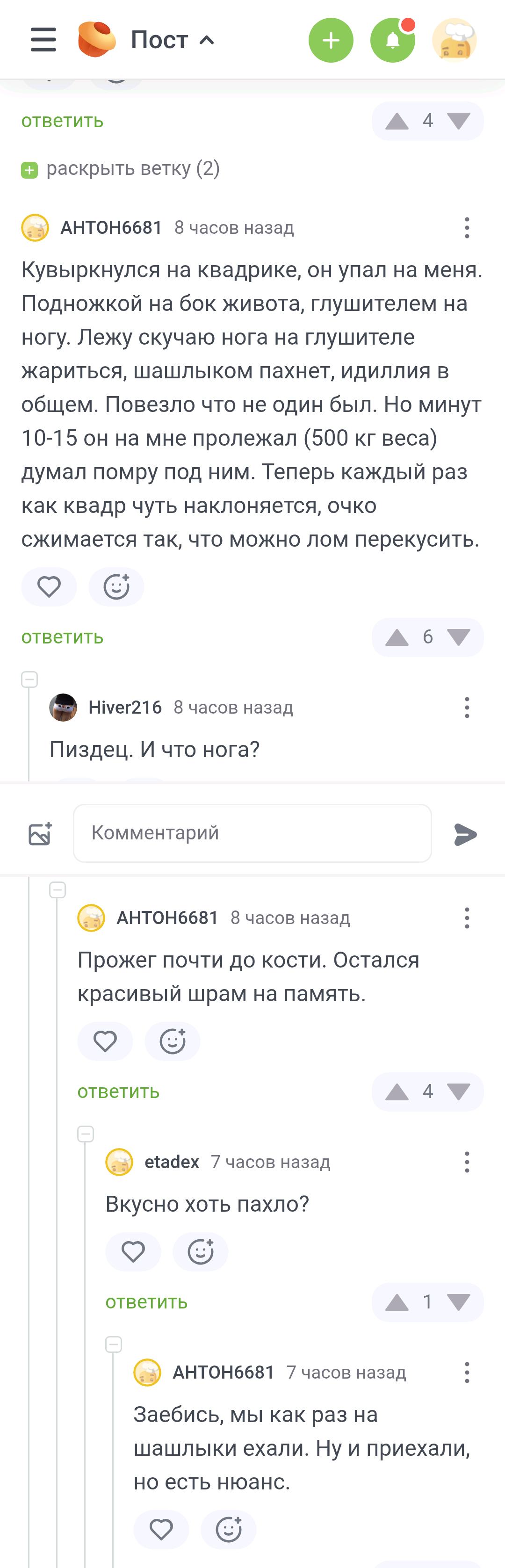Reply to etadex's comment
Image resolution: width=505 pixels, height=1568 pixels.
tap(146, 1302)
